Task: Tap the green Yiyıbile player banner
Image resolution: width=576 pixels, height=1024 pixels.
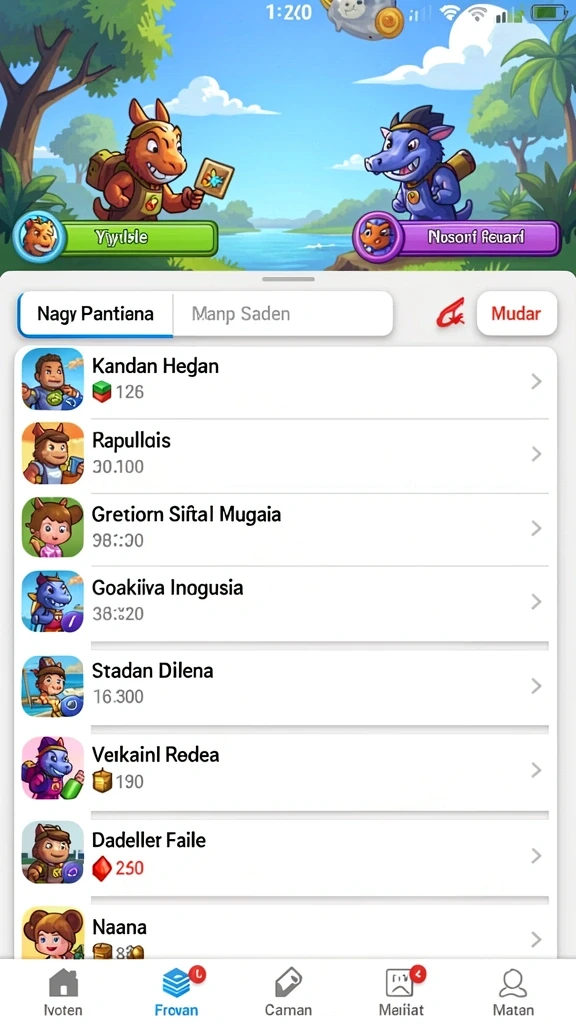Action: (115, 237)
